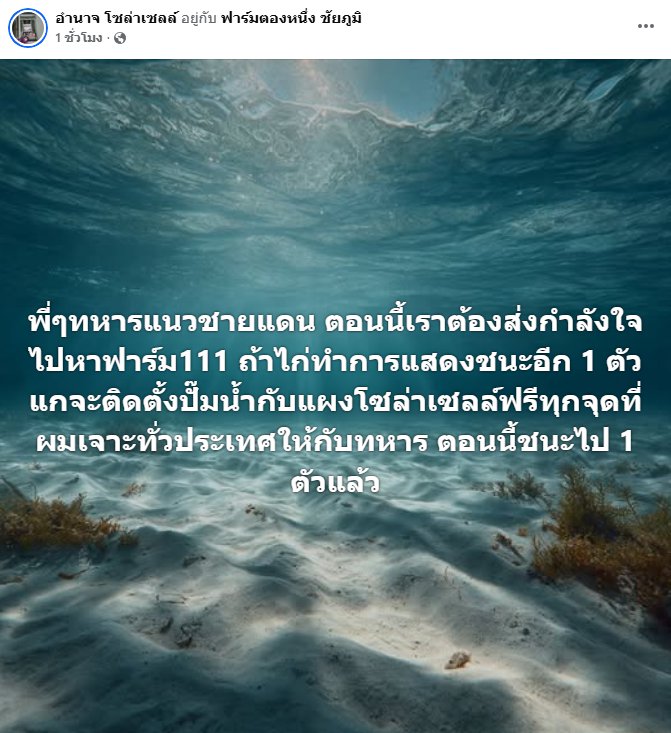Image resolution: width=671 pixels, height=733 pixels.
Task: Open the 1 ชั่วโมง post timestamp
Action: tap(79, 38)
